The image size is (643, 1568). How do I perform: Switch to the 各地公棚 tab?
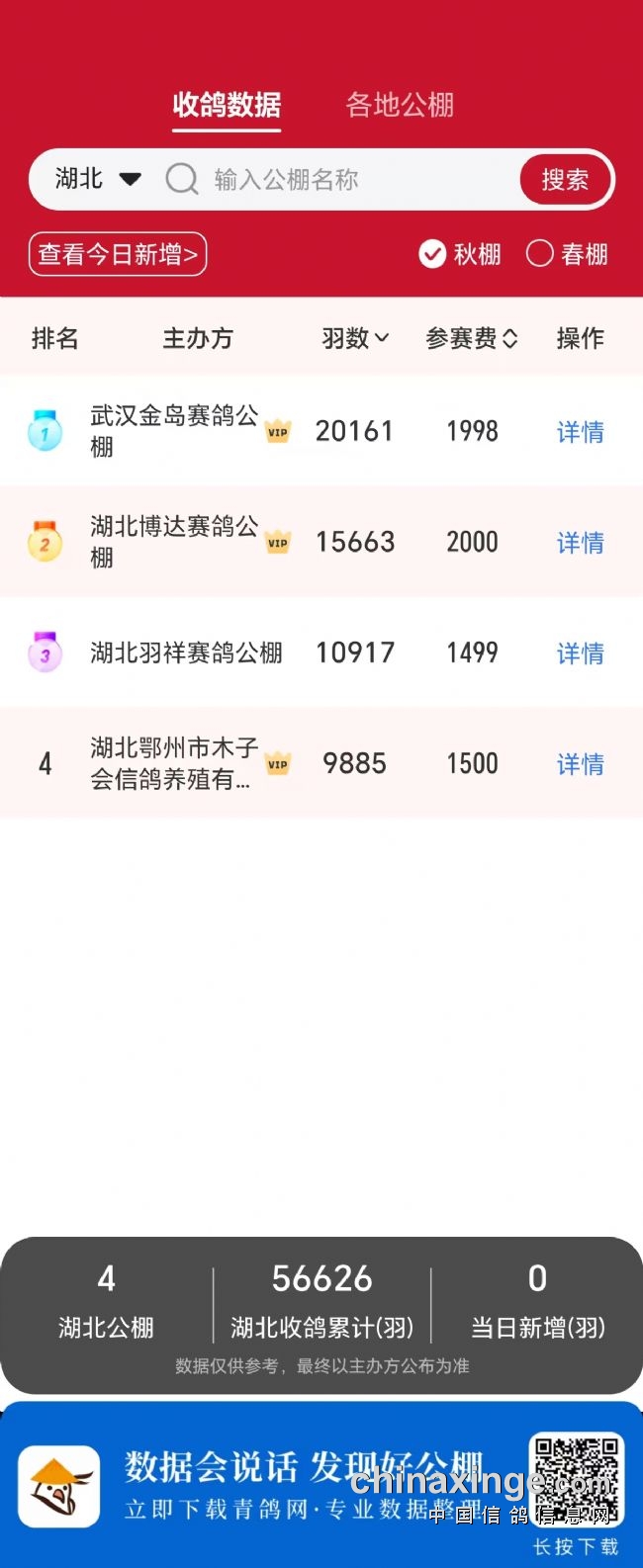[x=400, y=105]
